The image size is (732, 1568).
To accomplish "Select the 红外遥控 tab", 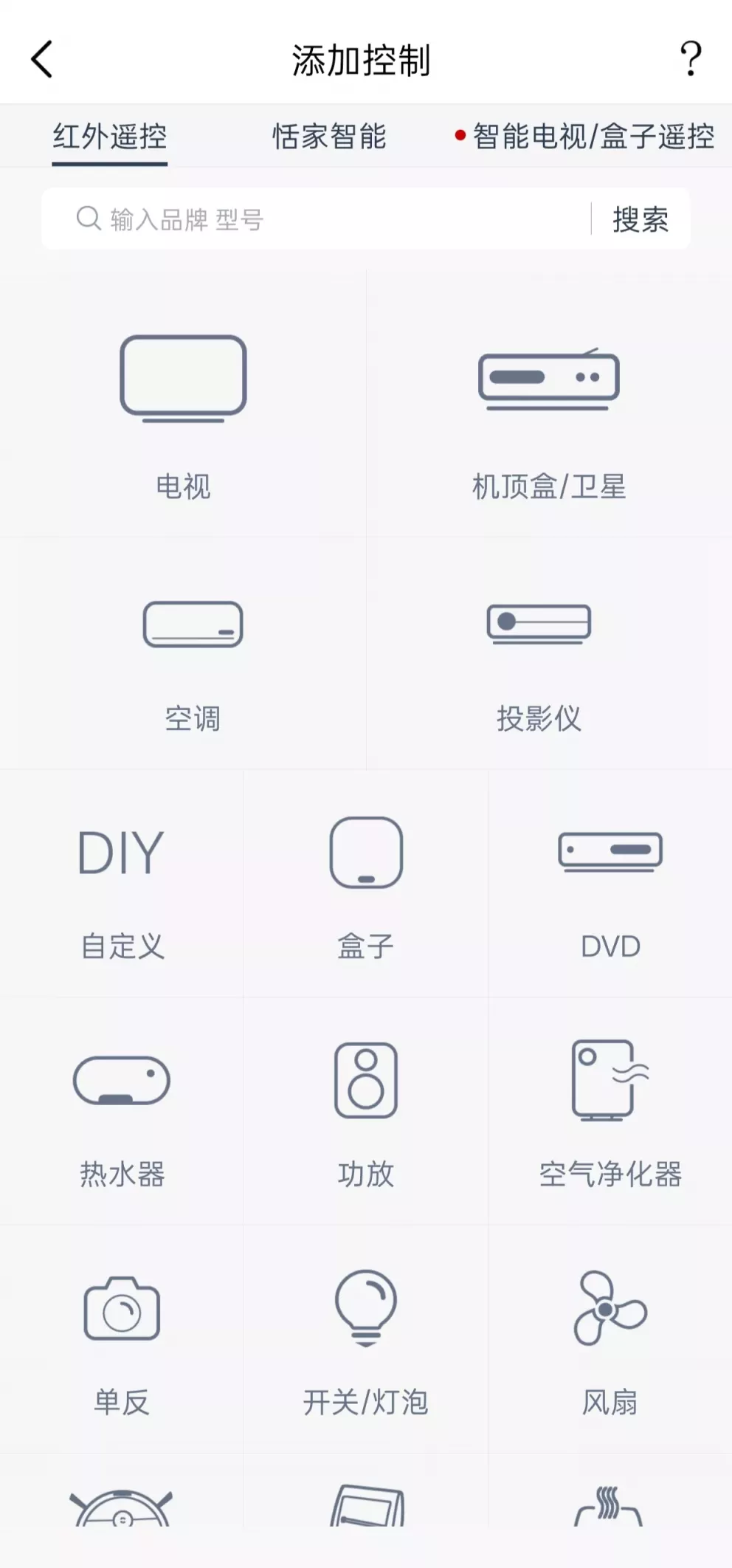I will click(110, 137).
